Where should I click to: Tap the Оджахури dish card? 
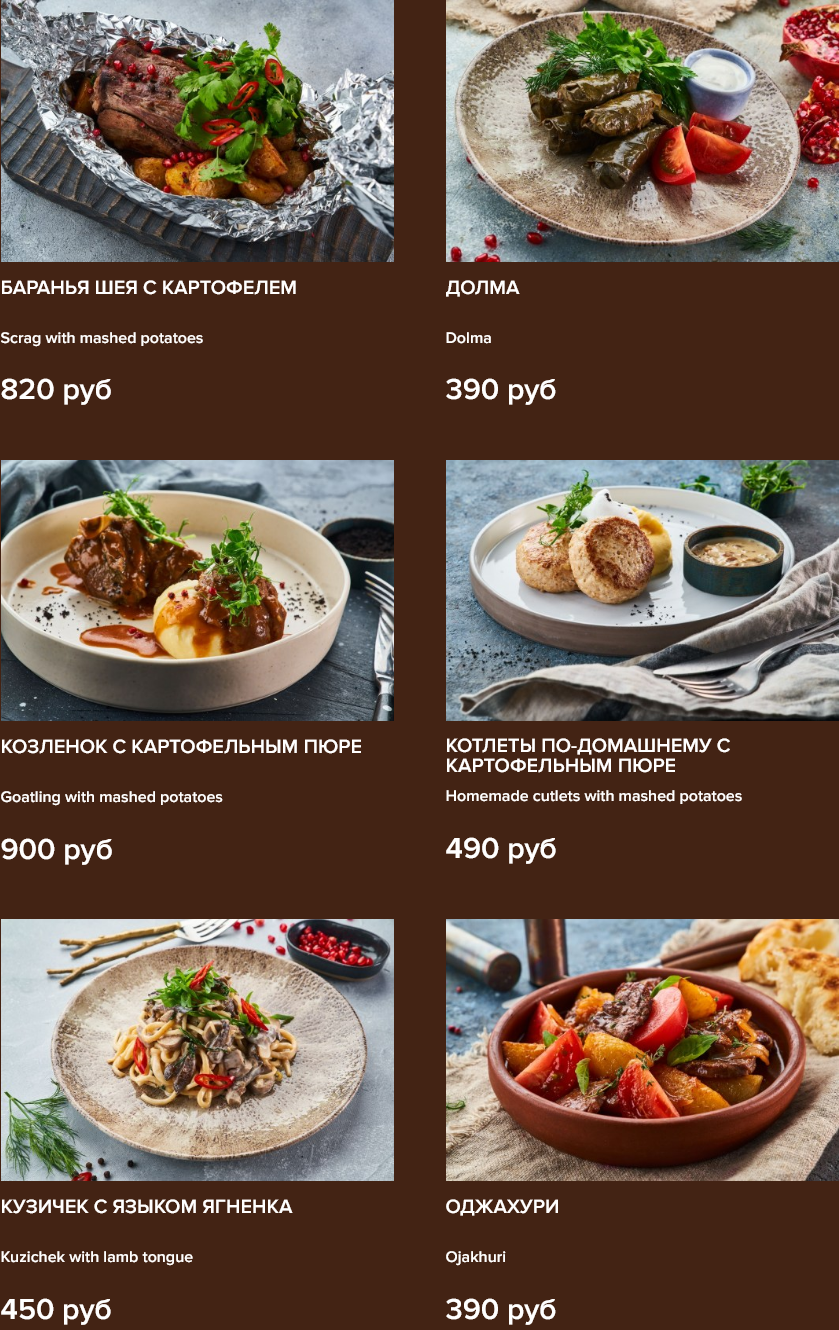tap(642, 1050)
